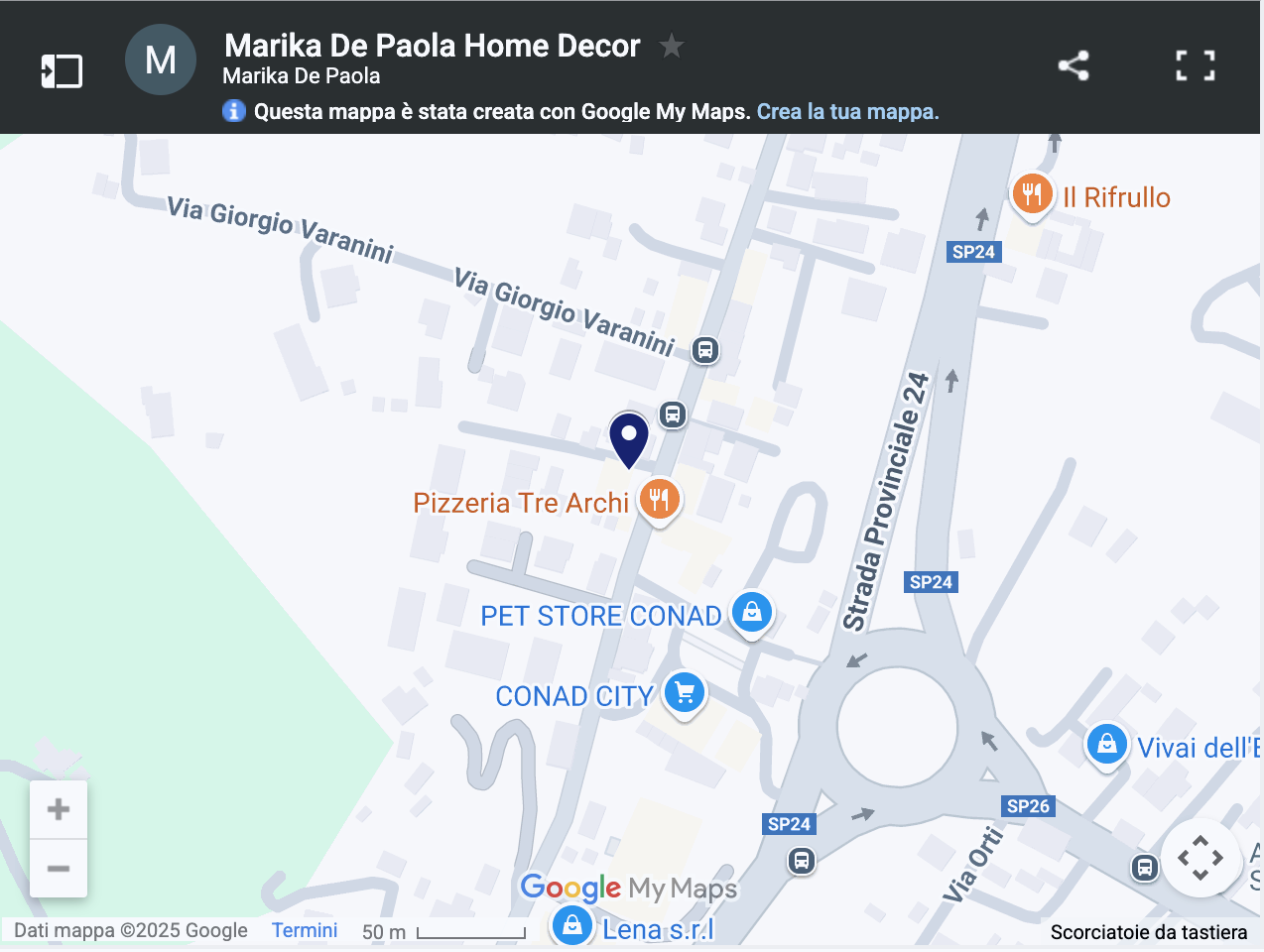Open the Lena s.r.l marker
The image size is (1264, 952).
[572, 926]
